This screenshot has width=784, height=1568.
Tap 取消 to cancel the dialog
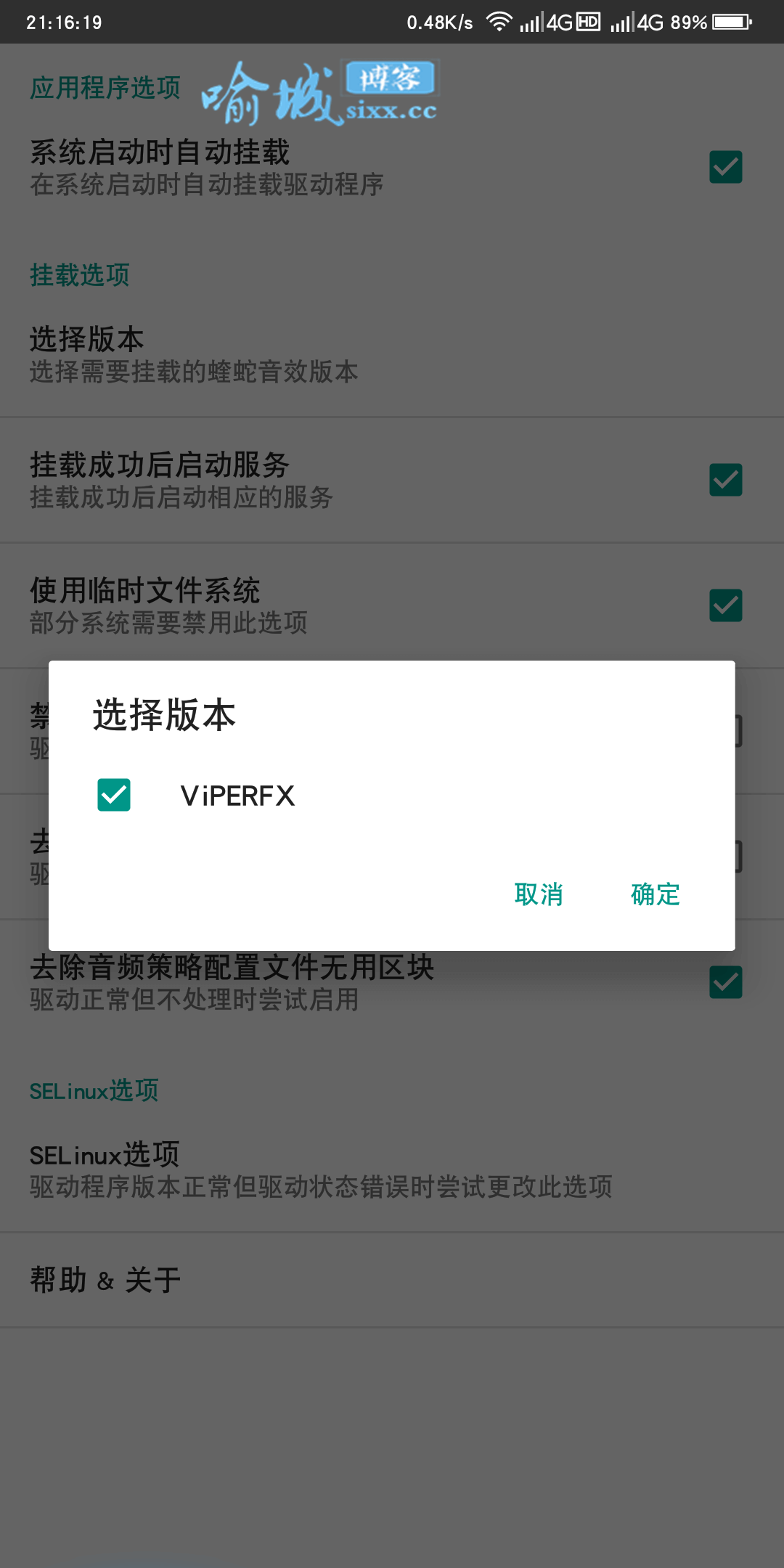tap(539, 894)
